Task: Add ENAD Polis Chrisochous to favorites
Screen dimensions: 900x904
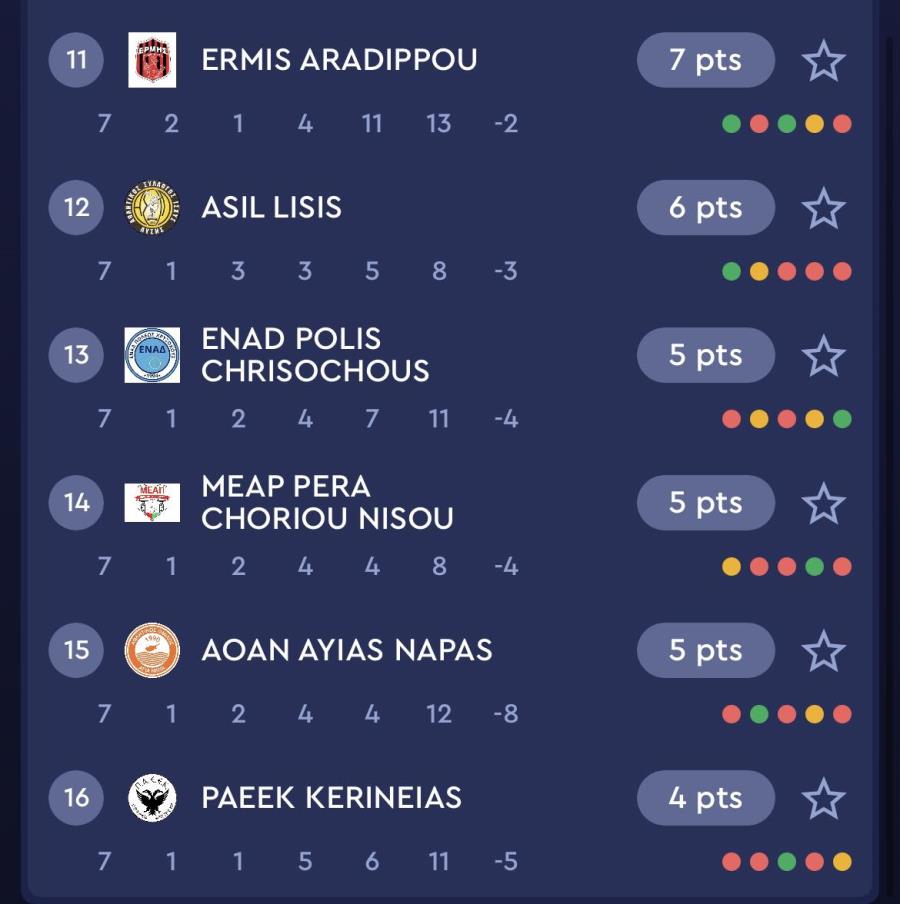Action: coord(824,356)
